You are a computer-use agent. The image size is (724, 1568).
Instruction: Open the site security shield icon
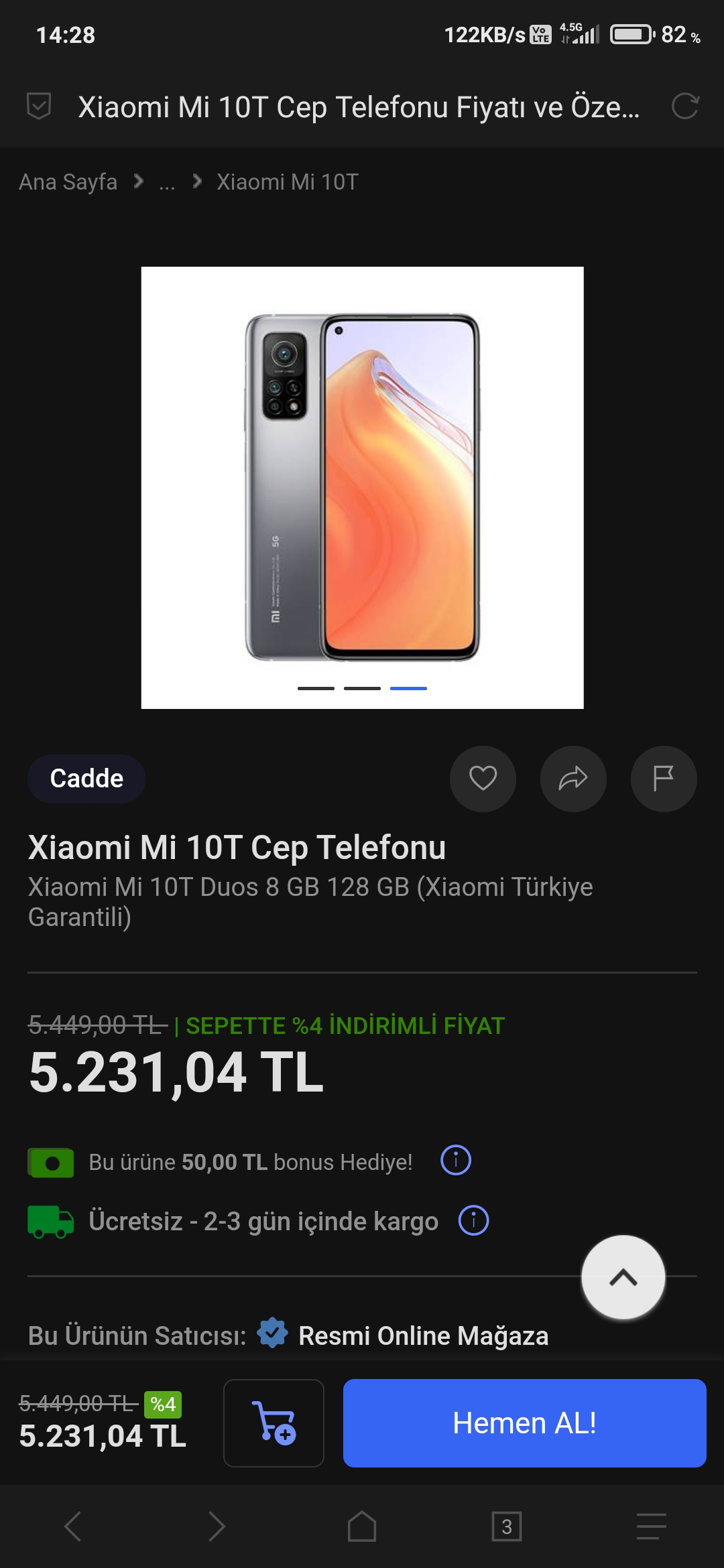pyautogui.click(x=39, y=107)
